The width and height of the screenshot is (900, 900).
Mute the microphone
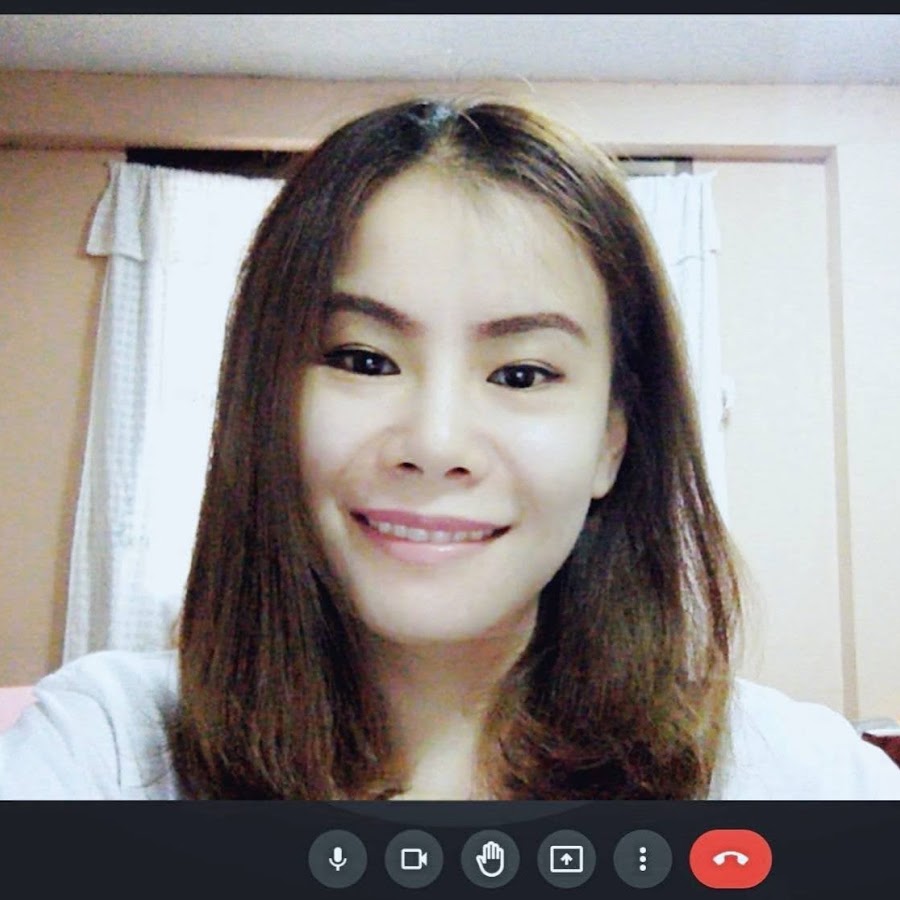(338, 859)
